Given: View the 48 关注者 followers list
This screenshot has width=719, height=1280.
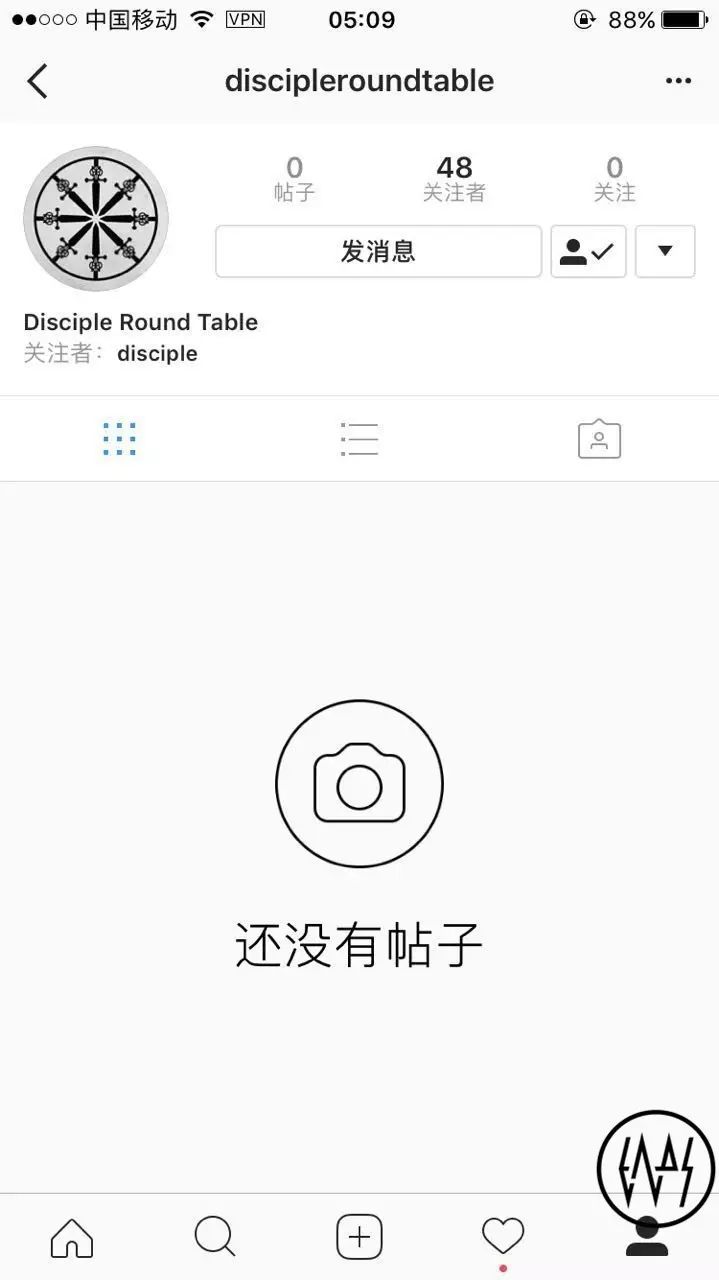Looking at the screenshot, I should coord(454,178).
